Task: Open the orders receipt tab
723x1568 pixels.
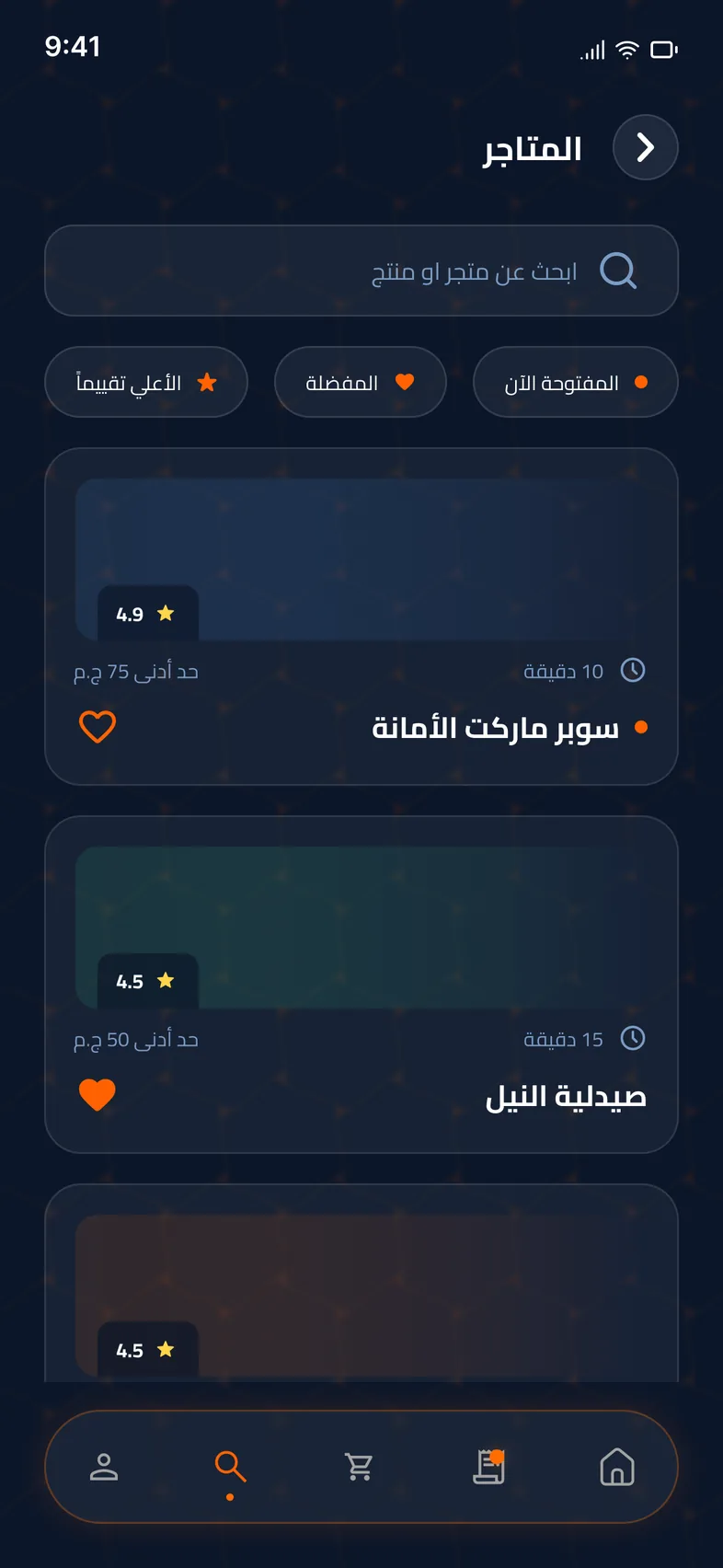Action: point(489,1467)
